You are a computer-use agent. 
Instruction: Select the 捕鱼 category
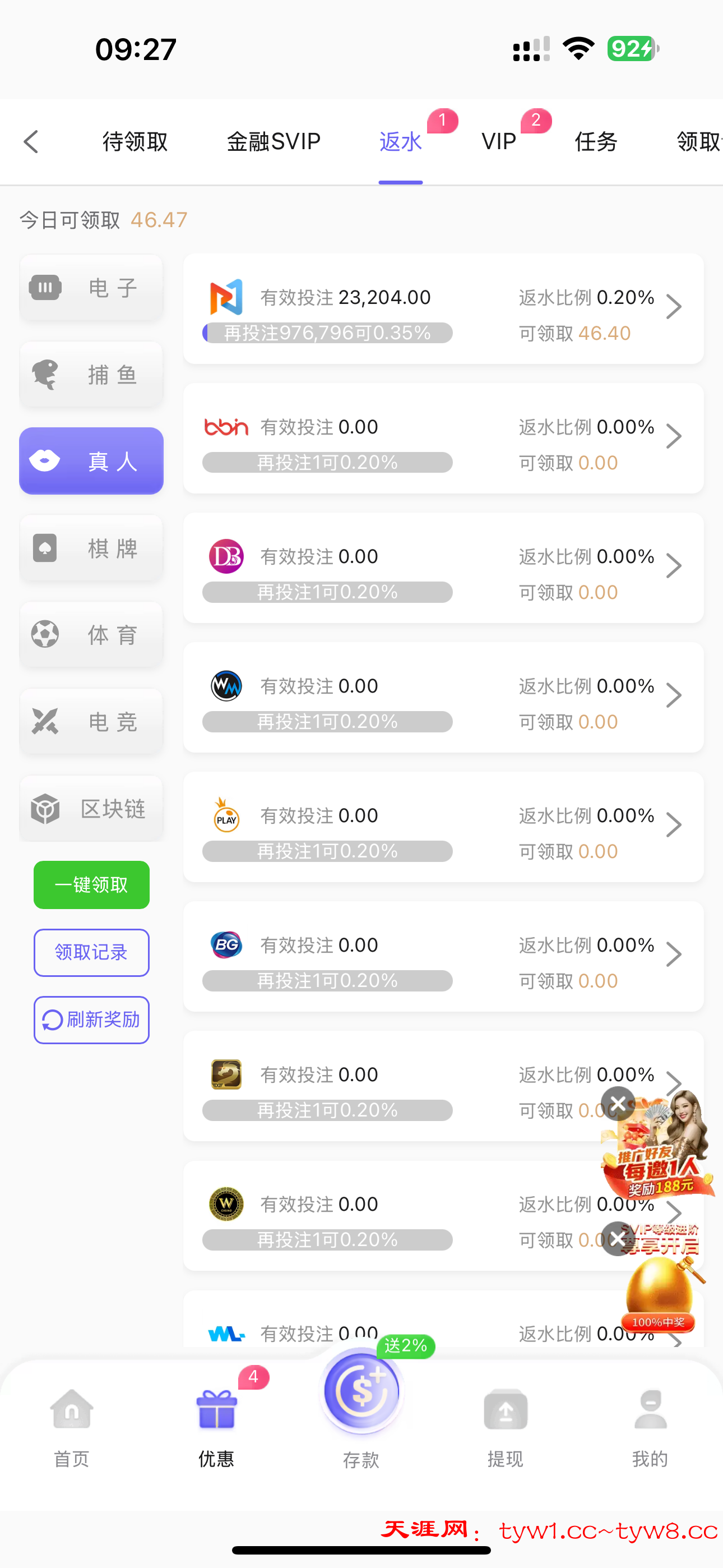[x=91, y=375]
